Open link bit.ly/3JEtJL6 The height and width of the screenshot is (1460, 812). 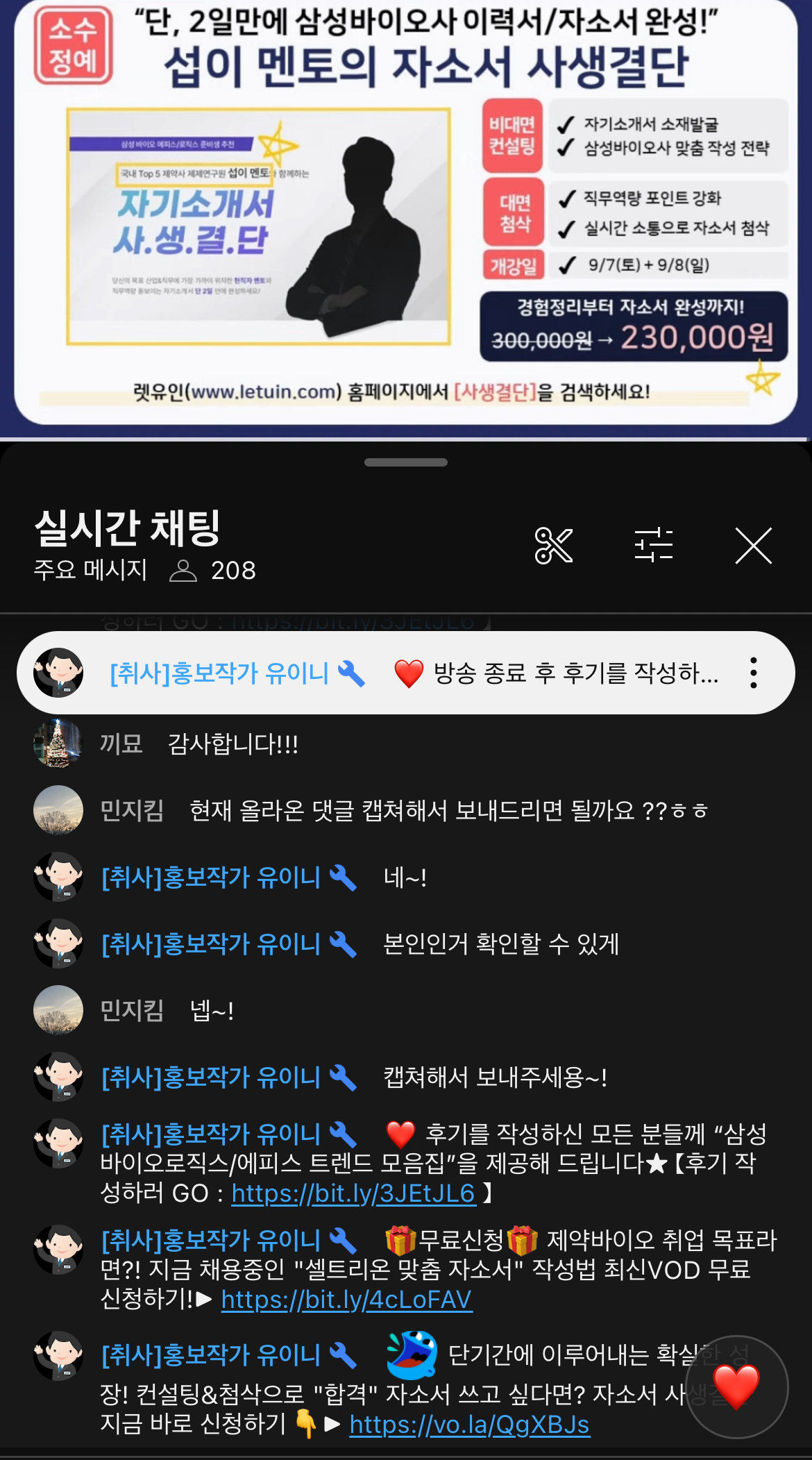(x=353, y=1193)
